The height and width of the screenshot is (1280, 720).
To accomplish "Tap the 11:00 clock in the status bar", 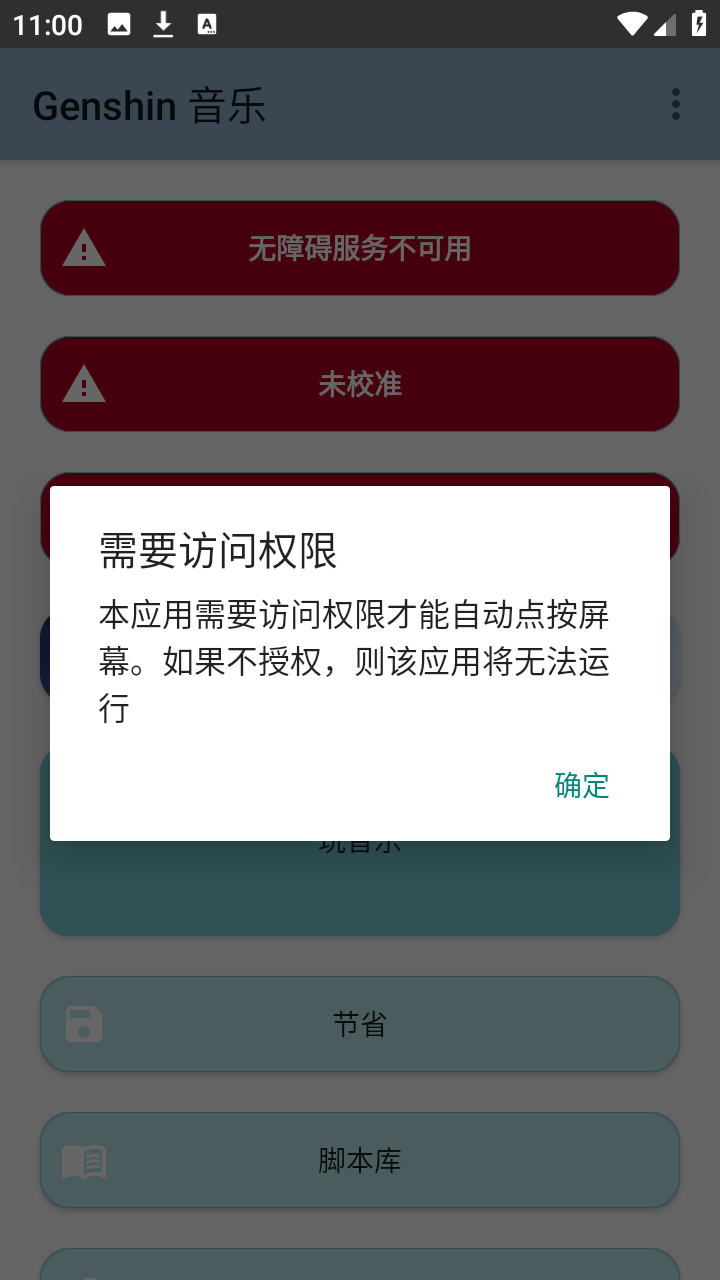I will point(46,24).
